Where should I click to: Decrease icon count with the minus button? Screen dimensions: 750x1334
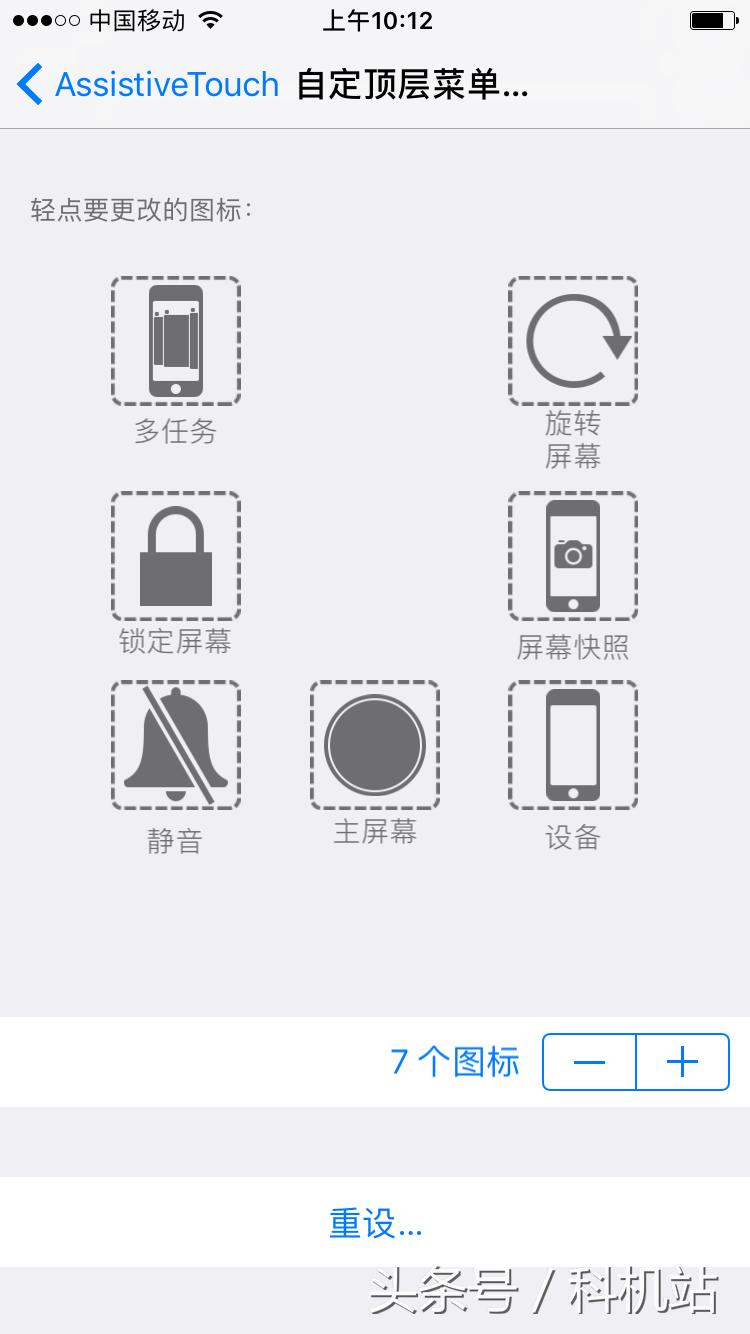[588, 1062]
